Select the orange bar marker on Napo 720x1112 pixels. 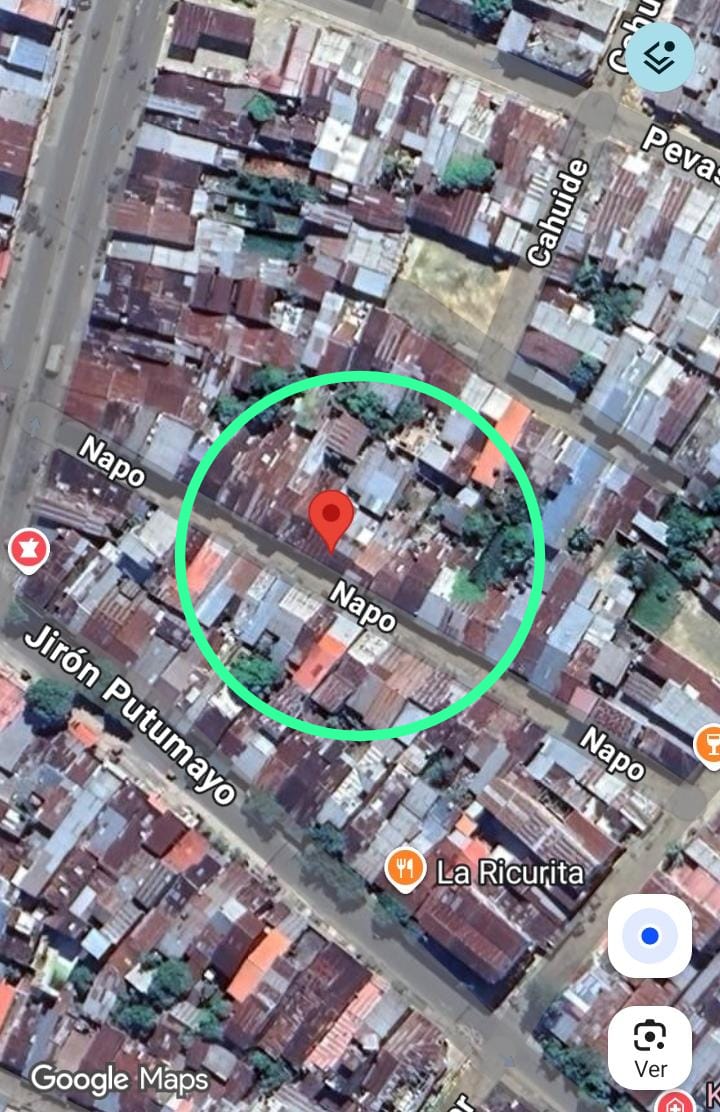pos(709,745)
